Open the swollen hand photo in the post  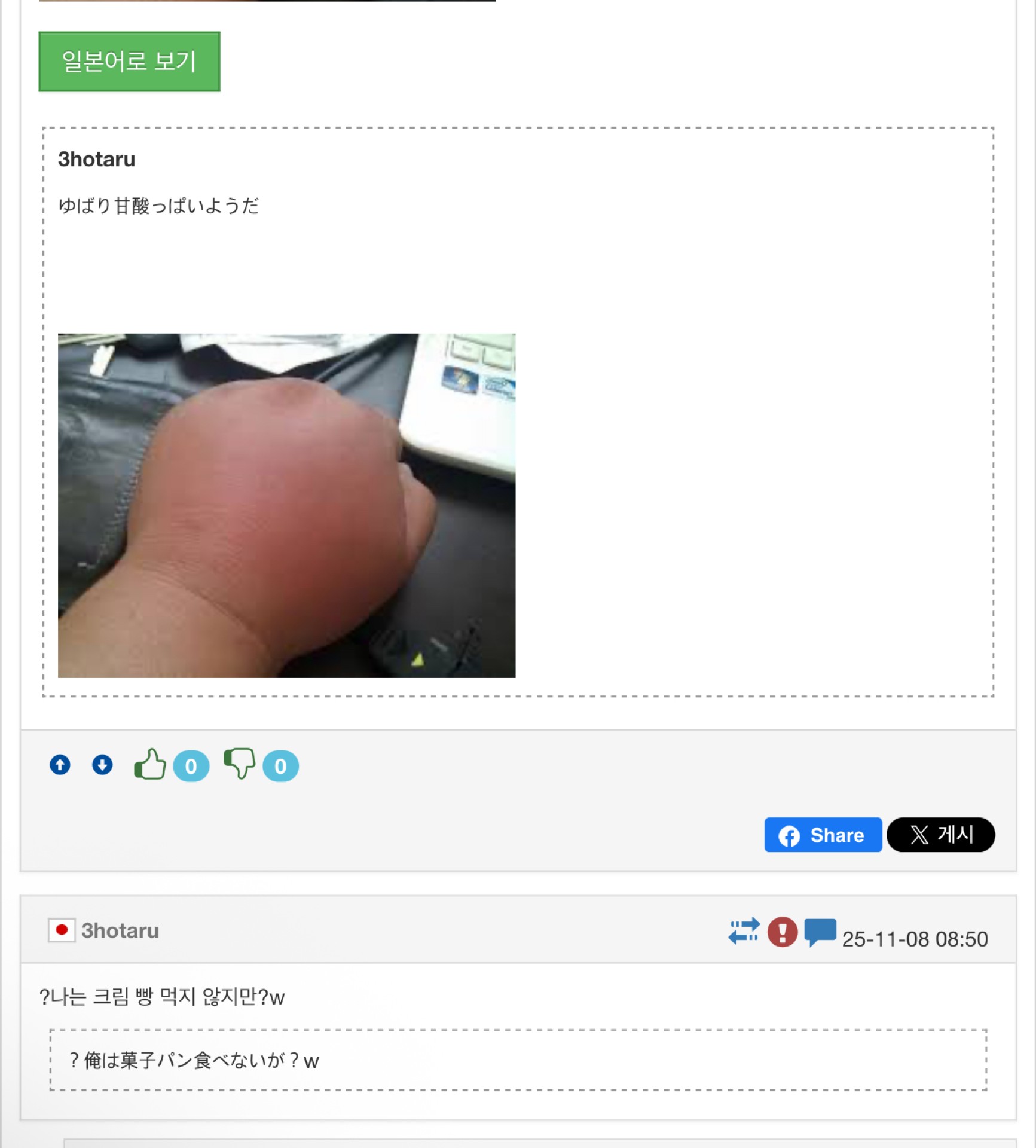(x=286, y=505)
